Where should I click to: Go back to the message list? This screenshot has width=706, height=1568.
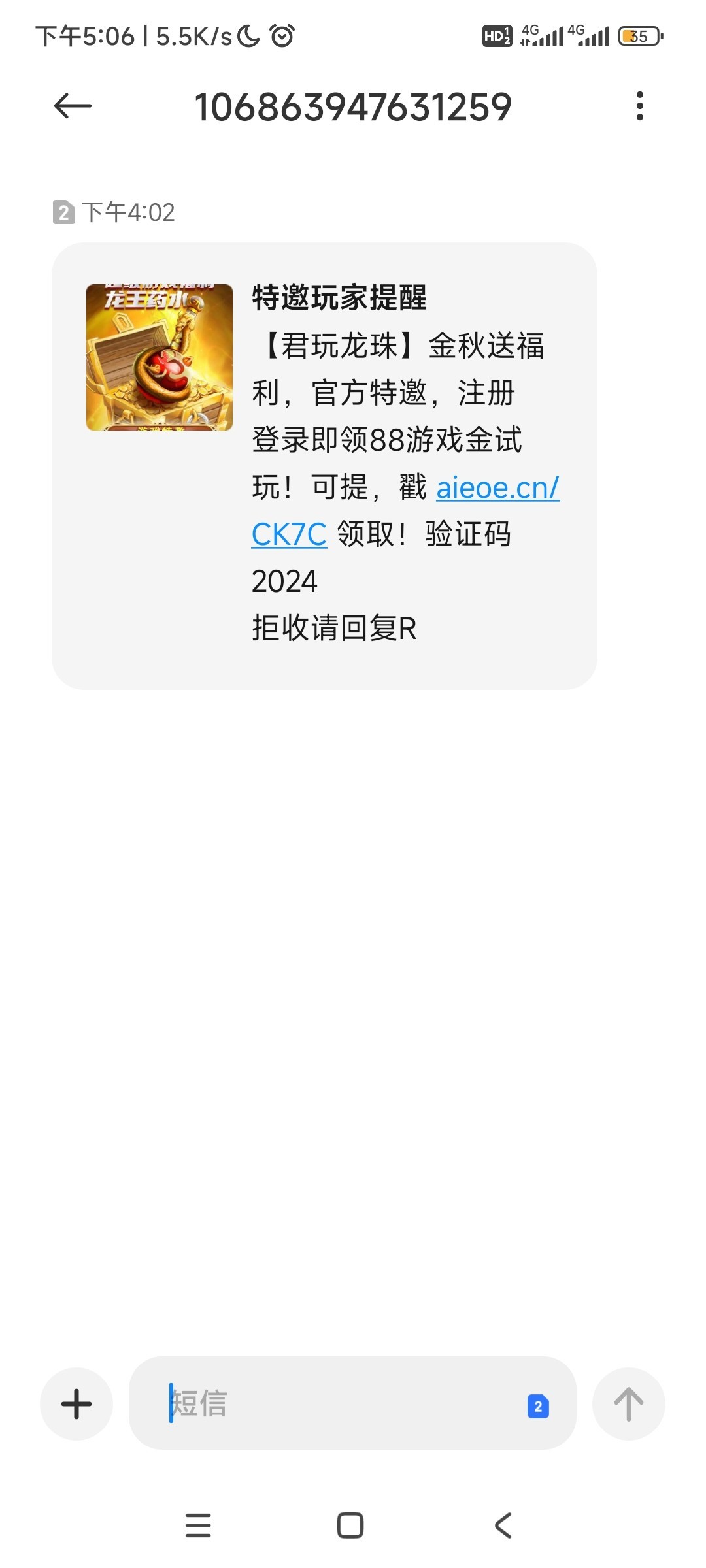click(73, 106)
